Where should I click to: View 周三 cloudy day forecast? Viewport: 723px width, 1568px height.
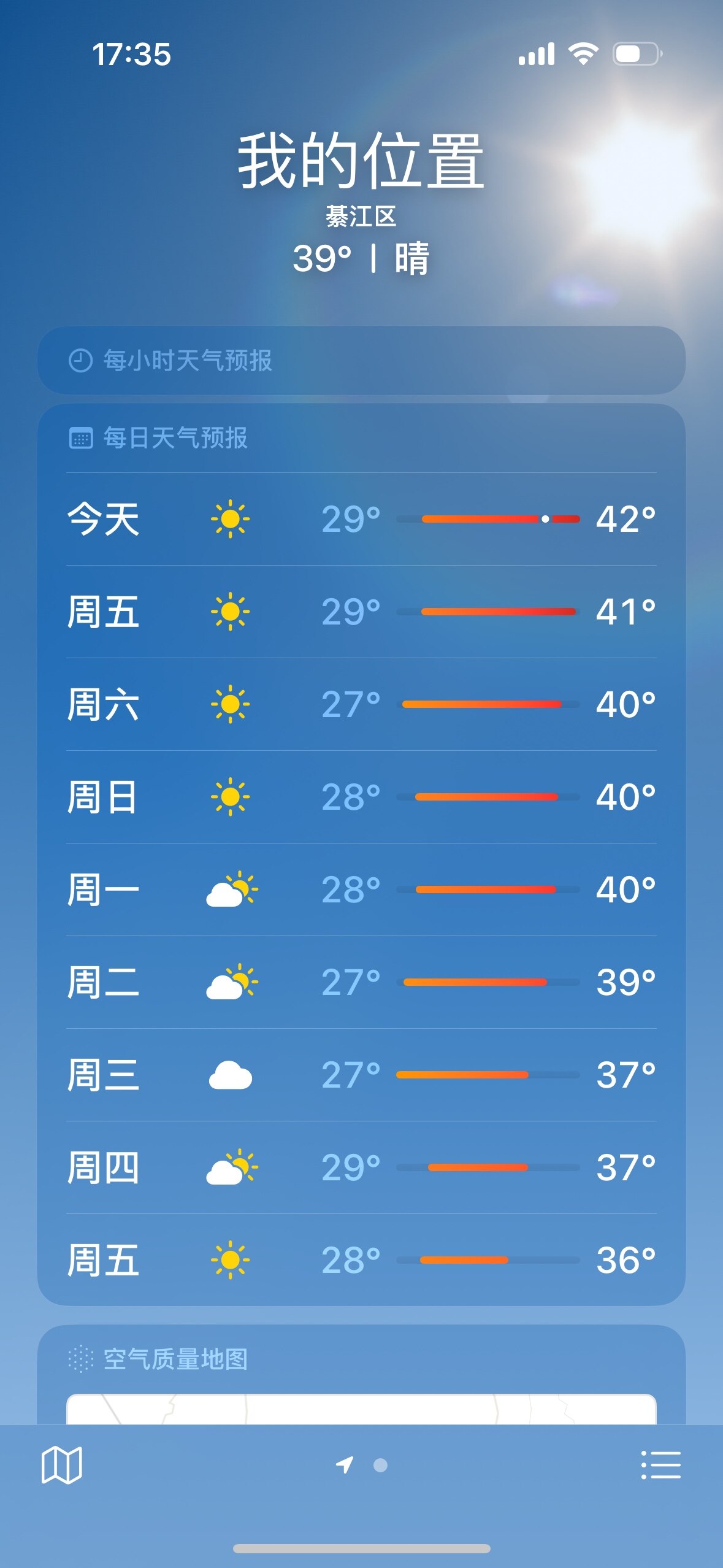click(x=361, y=1075)
